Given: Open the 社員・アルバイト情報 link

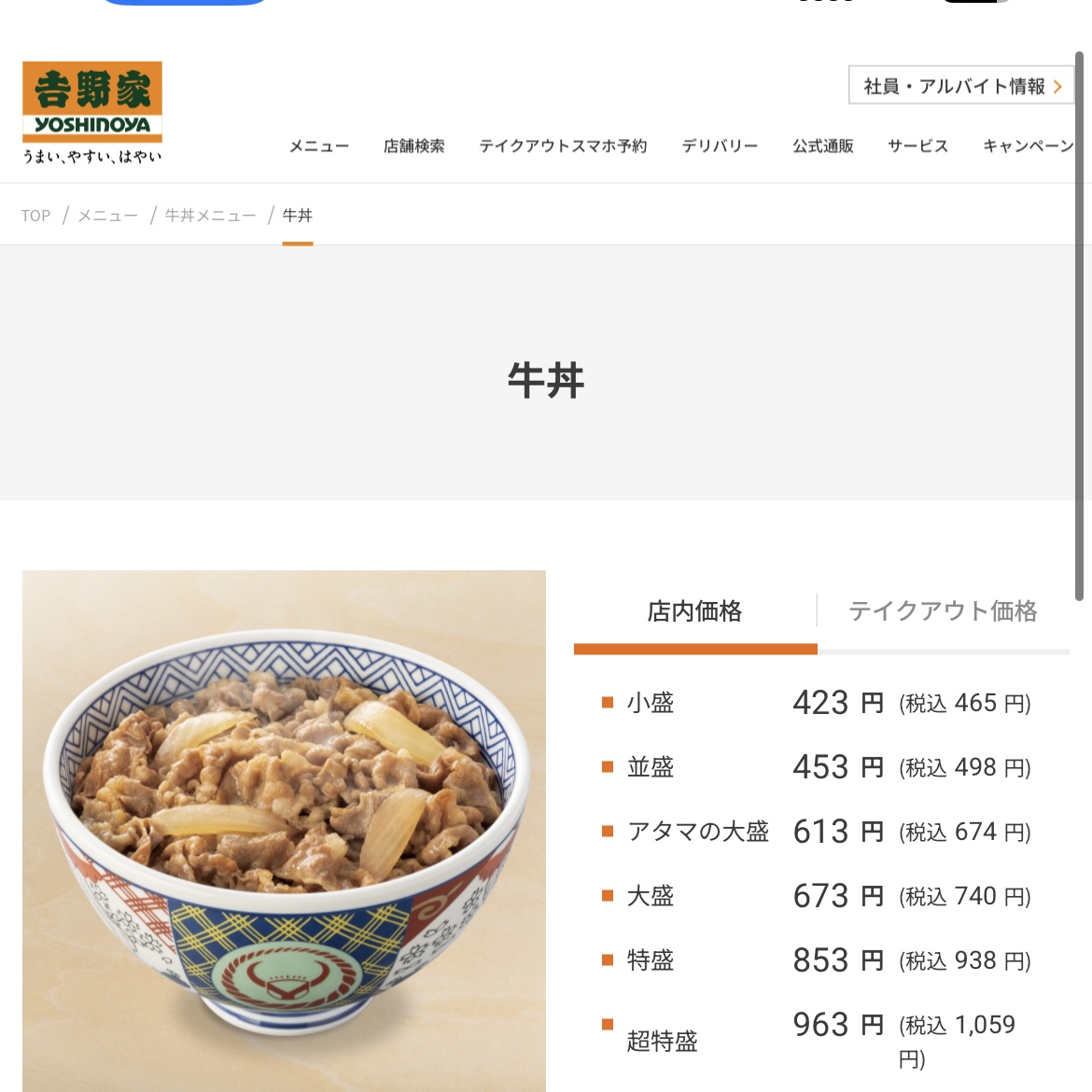Looking at the screenshot, I should click(x=960, y=86).
